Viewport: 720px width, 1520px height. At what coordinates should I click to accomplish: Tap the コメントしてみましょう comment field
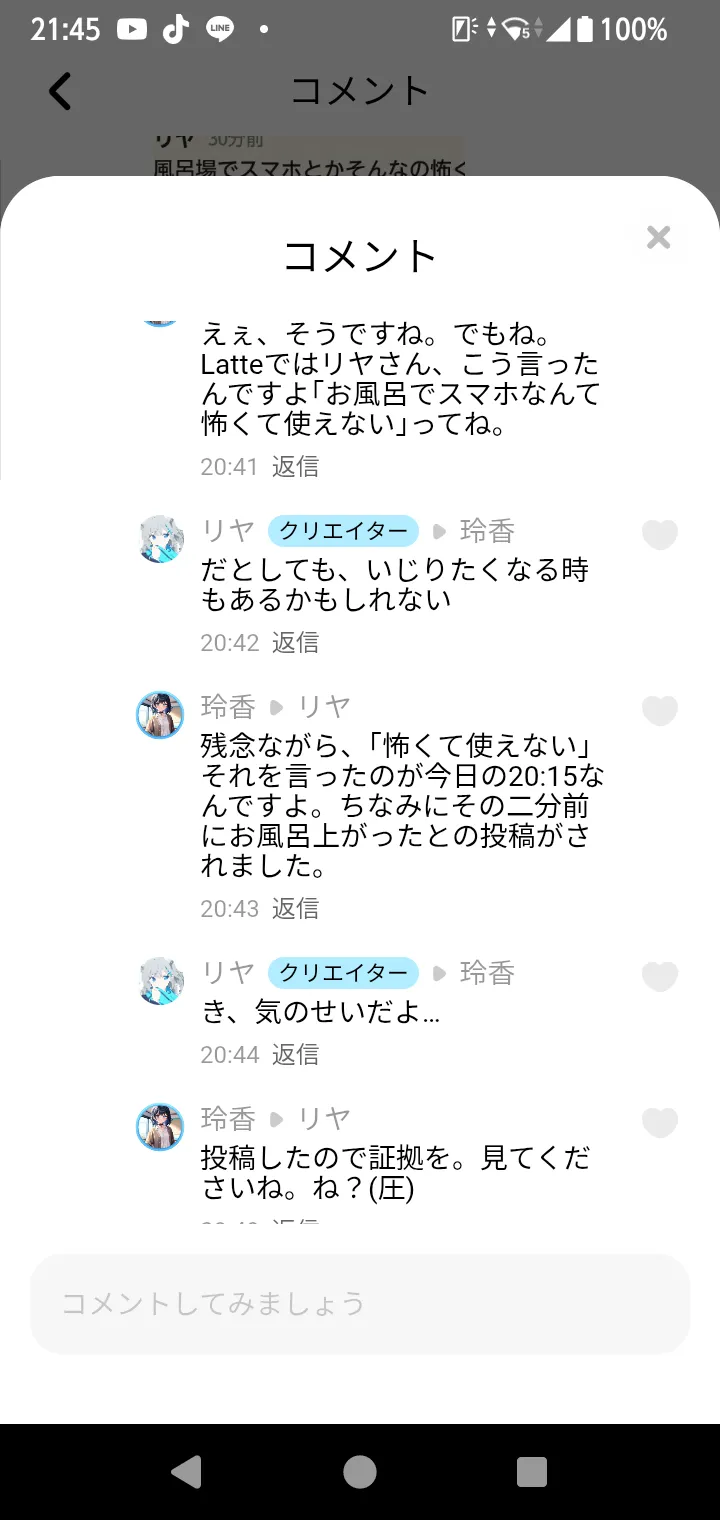[x=360, y=1304]
